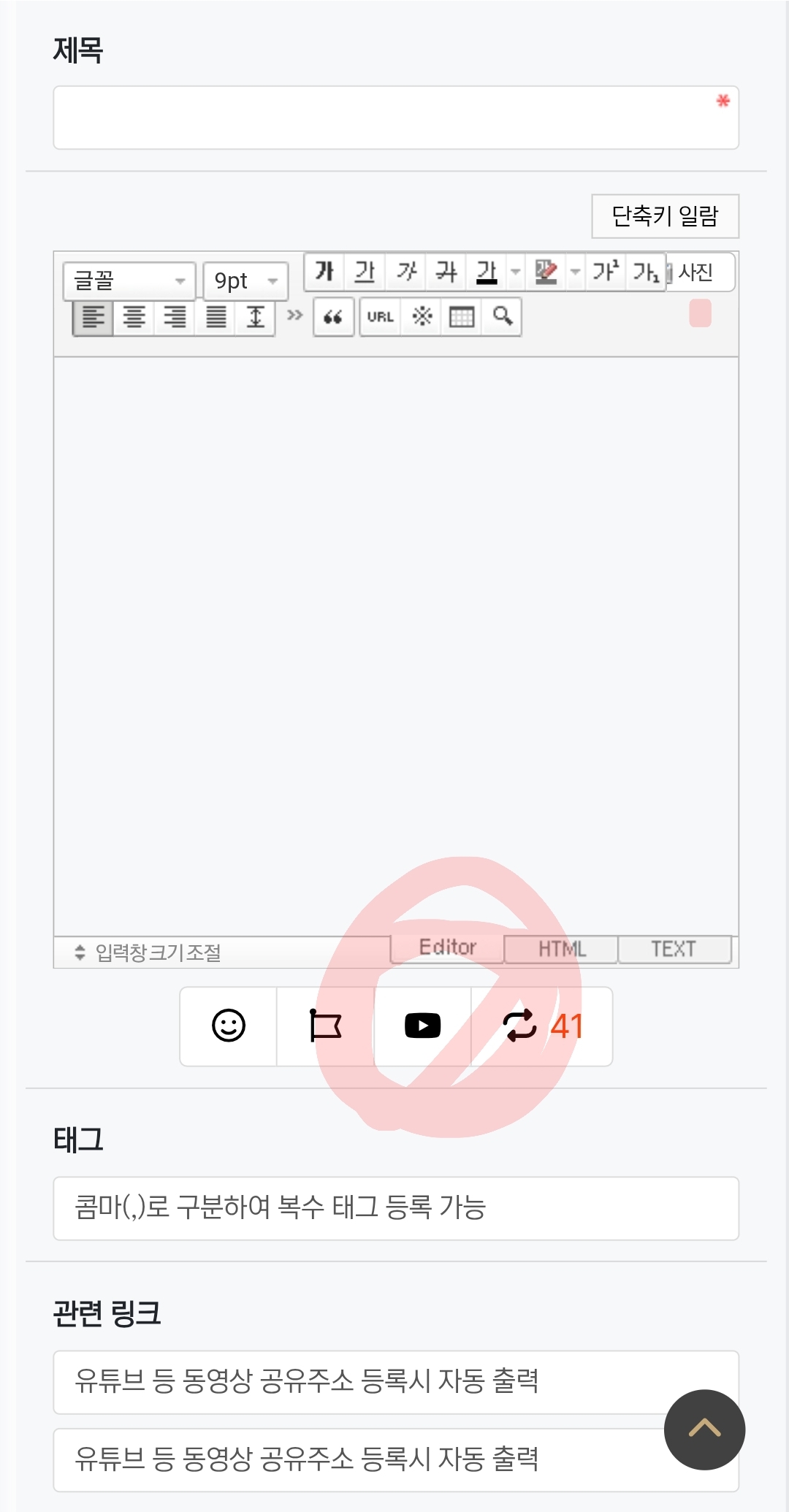Screen dimensions: 789x1512
Task: Open find and replace magnifier tool
Action: click(x=502, y=316)
